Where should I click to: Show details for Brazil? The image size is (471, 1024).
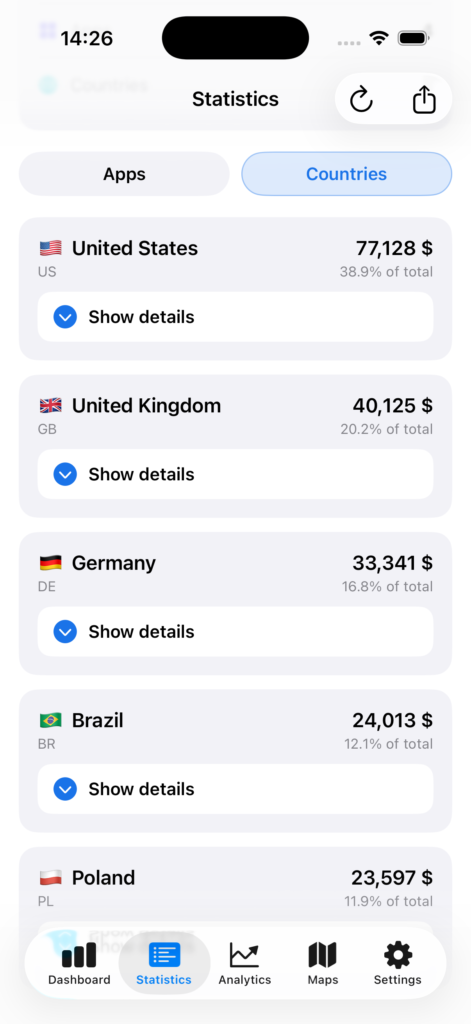click(x=235, y=789)
